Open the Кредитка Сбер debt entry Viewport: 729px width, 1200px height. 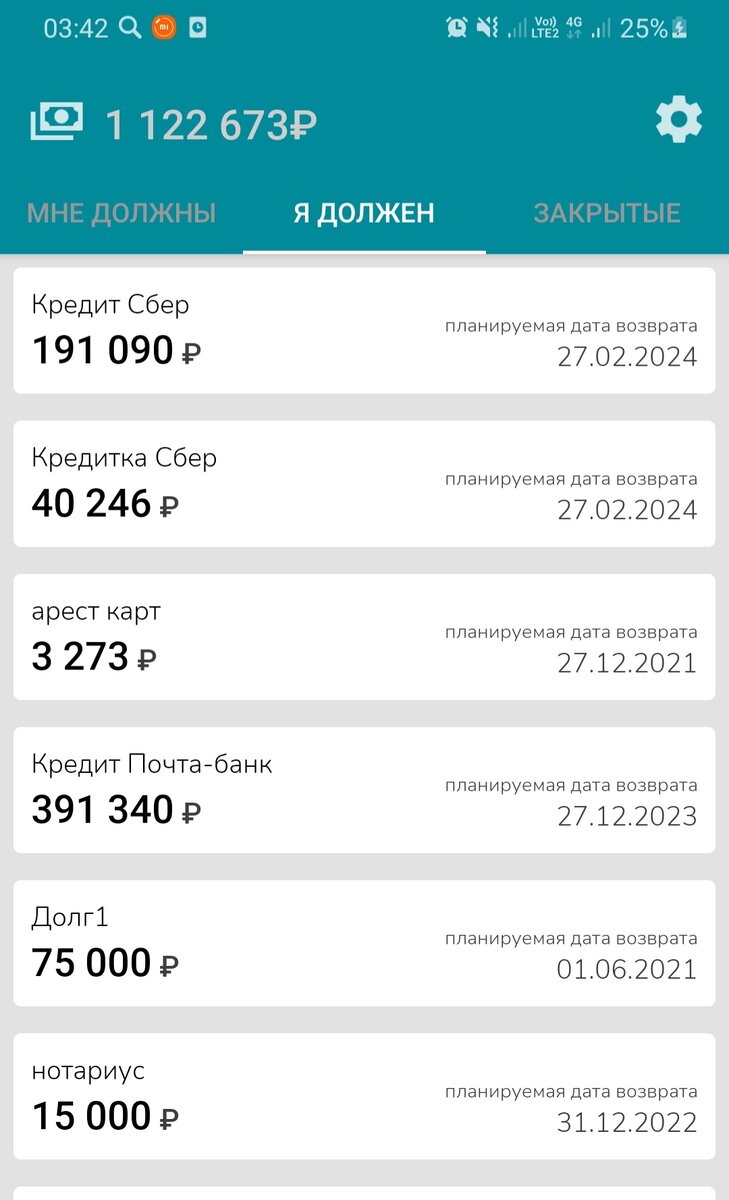click(x=364, y=483)
